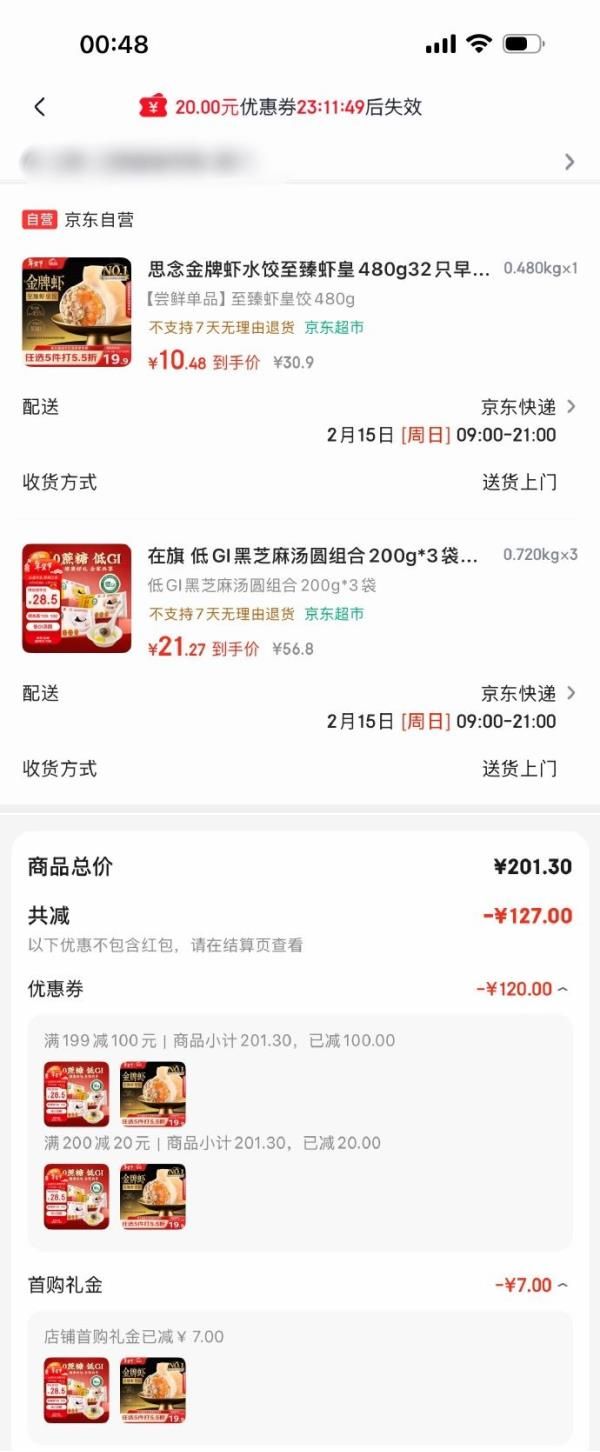This screenshot has width=600, height=1452.
Task: Collapse the 首购礼金 discount details
Action: coord(531,1285)
